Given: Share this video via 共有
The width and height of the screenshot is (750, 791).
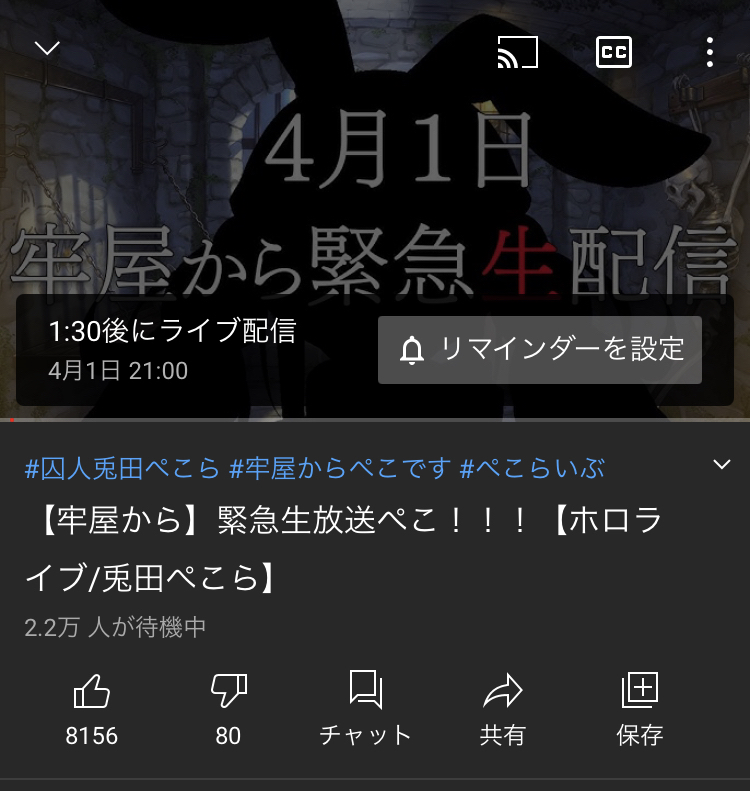Looking at the screenshot, I should tap(502, 706).
